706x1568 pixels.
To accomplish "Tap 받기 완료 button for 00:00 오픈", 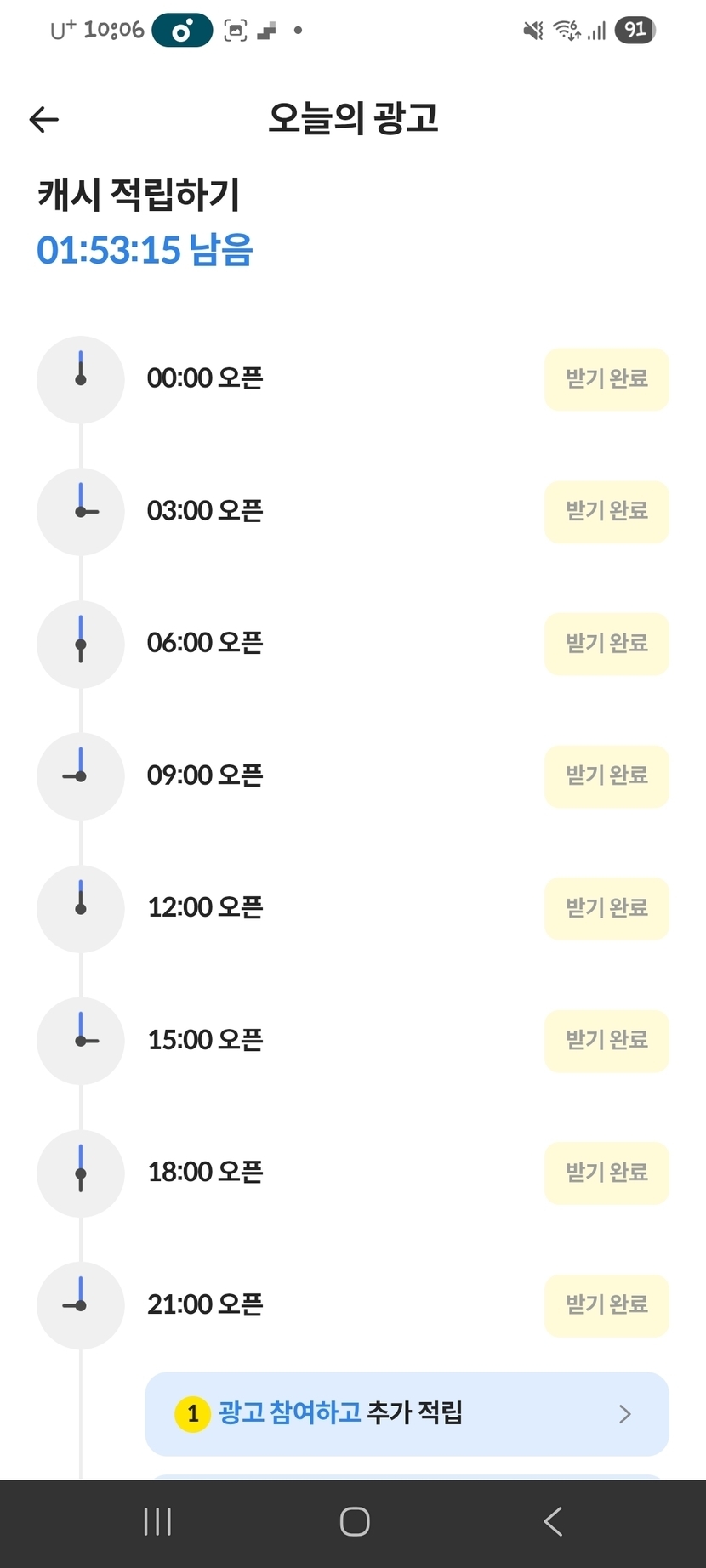I will coord(606,379).
